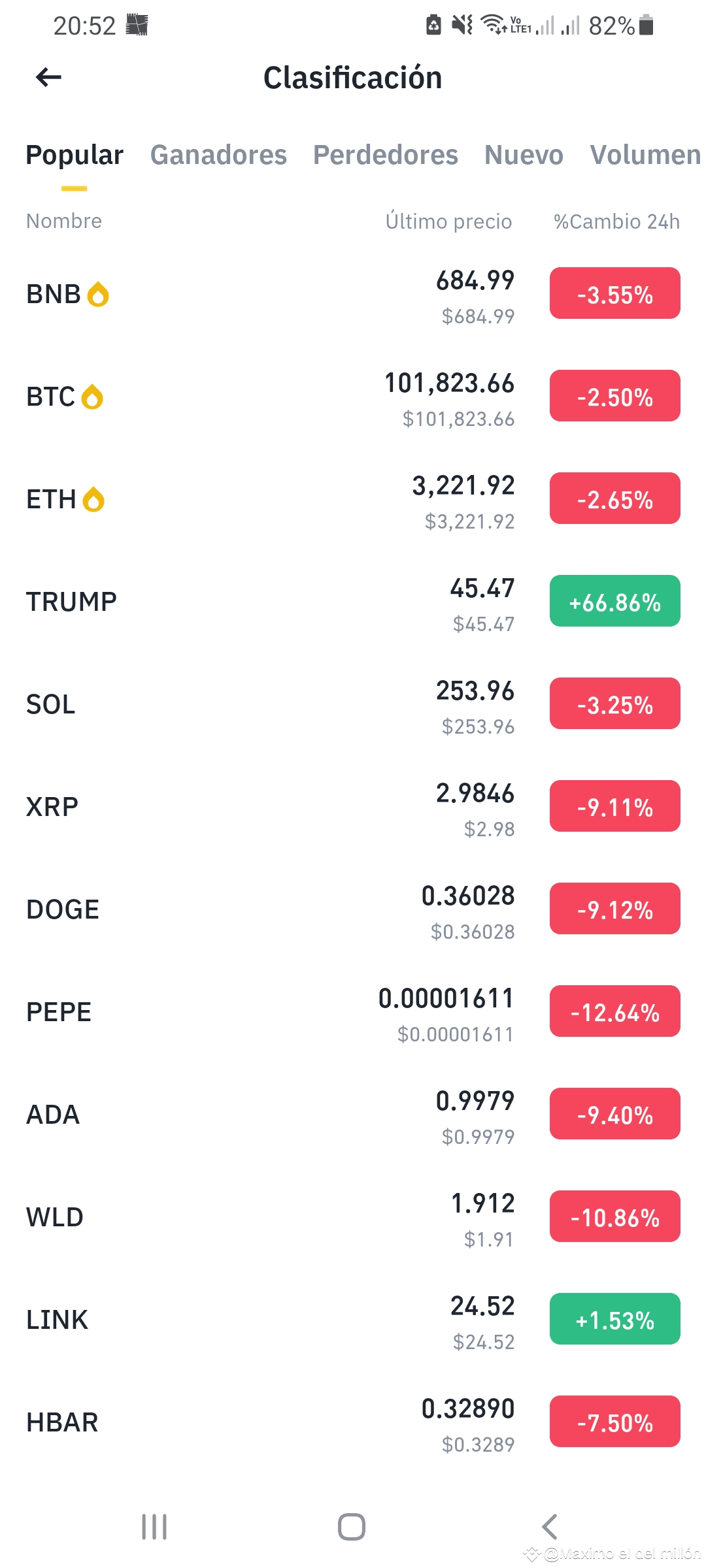Open the DOGE row
Image resolution: width=706 pixels, height=1568 pixels.
(353, 909)
